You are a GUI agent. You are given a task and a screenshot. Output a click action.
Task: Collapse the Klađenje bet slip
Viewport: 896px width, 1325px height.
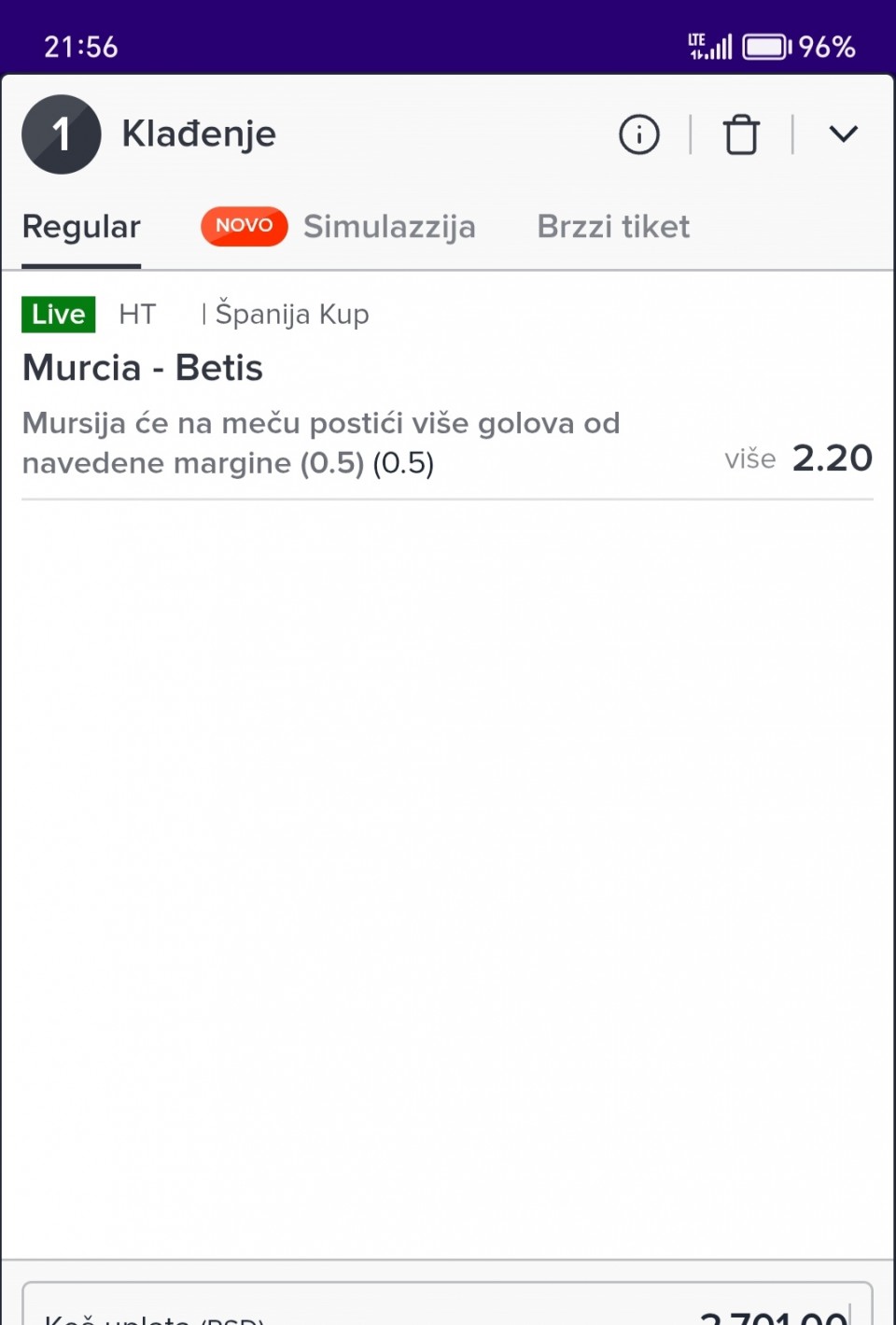(843, 134)
